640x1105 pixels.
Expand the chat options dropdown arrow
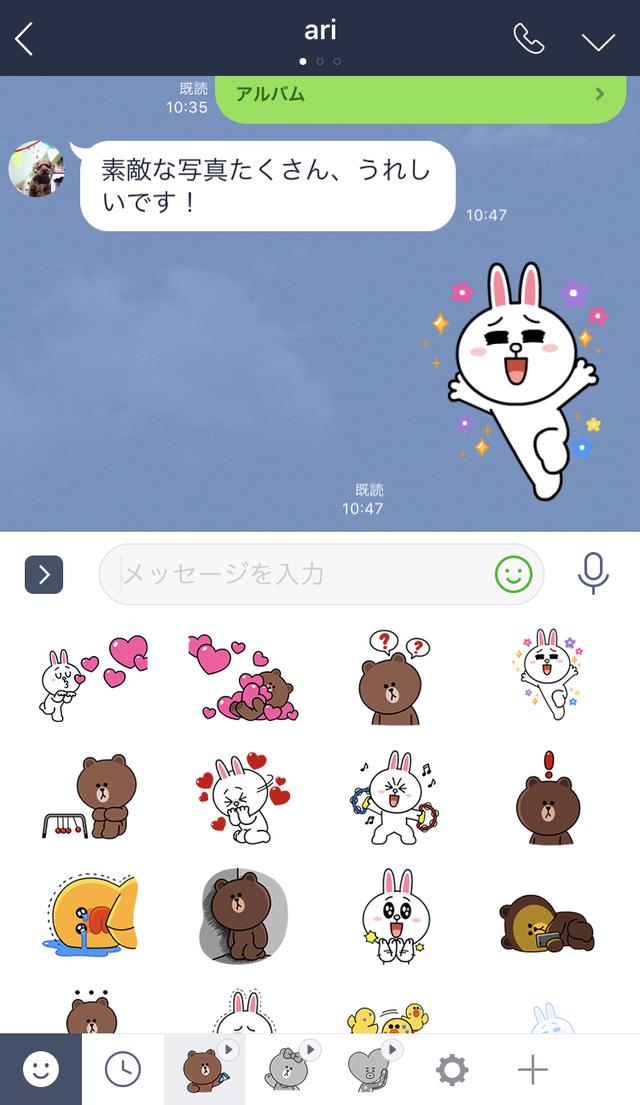(598, 41)
